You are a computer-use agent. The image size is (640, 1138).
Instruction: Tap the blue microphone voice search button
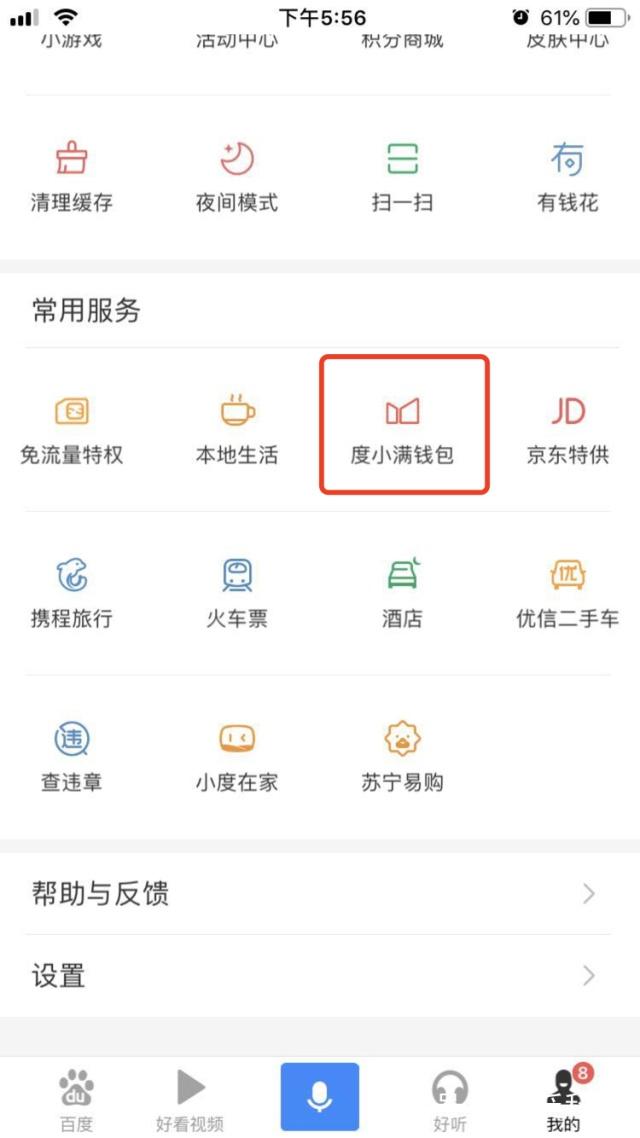pos(320,1096)
